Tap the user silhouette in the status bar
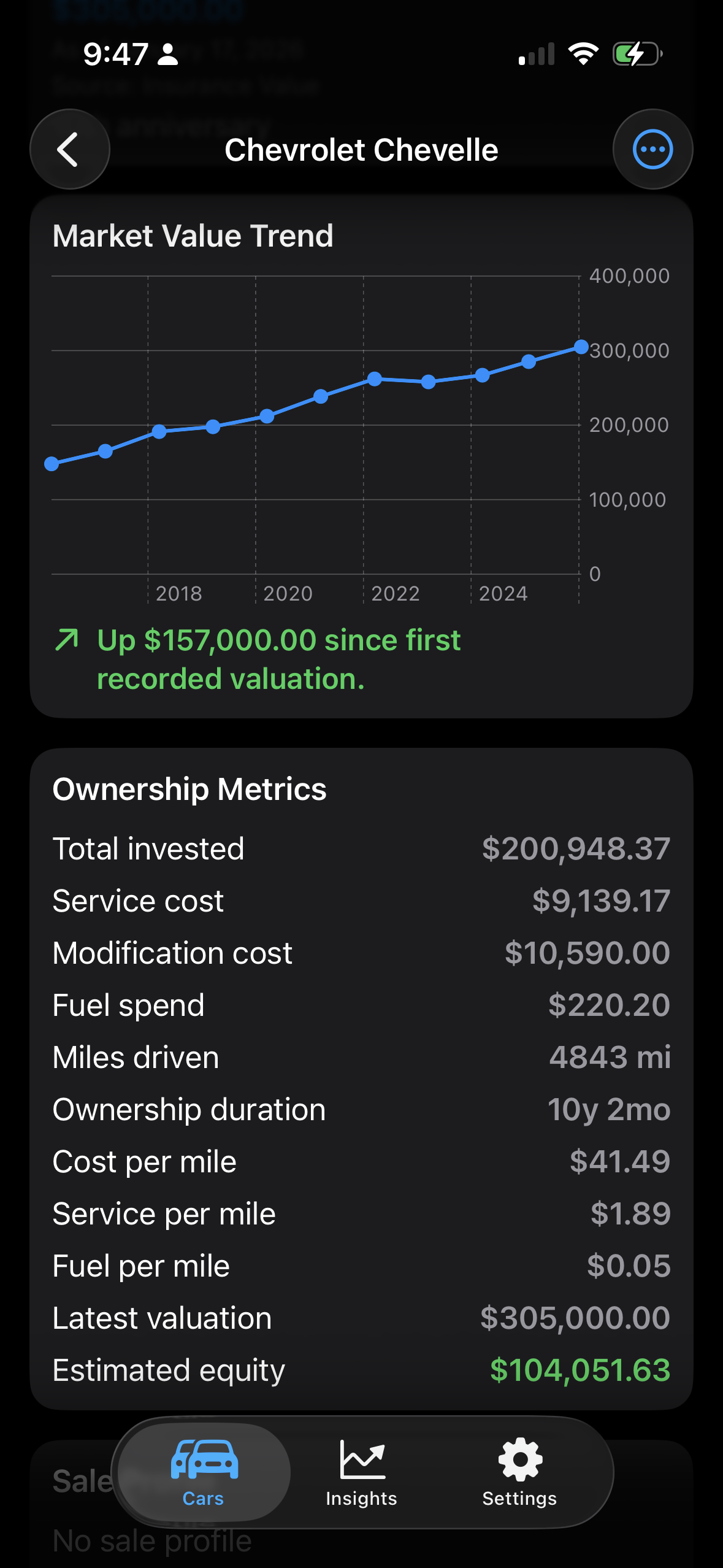723x1568 pixels. [x=166, y=54]
